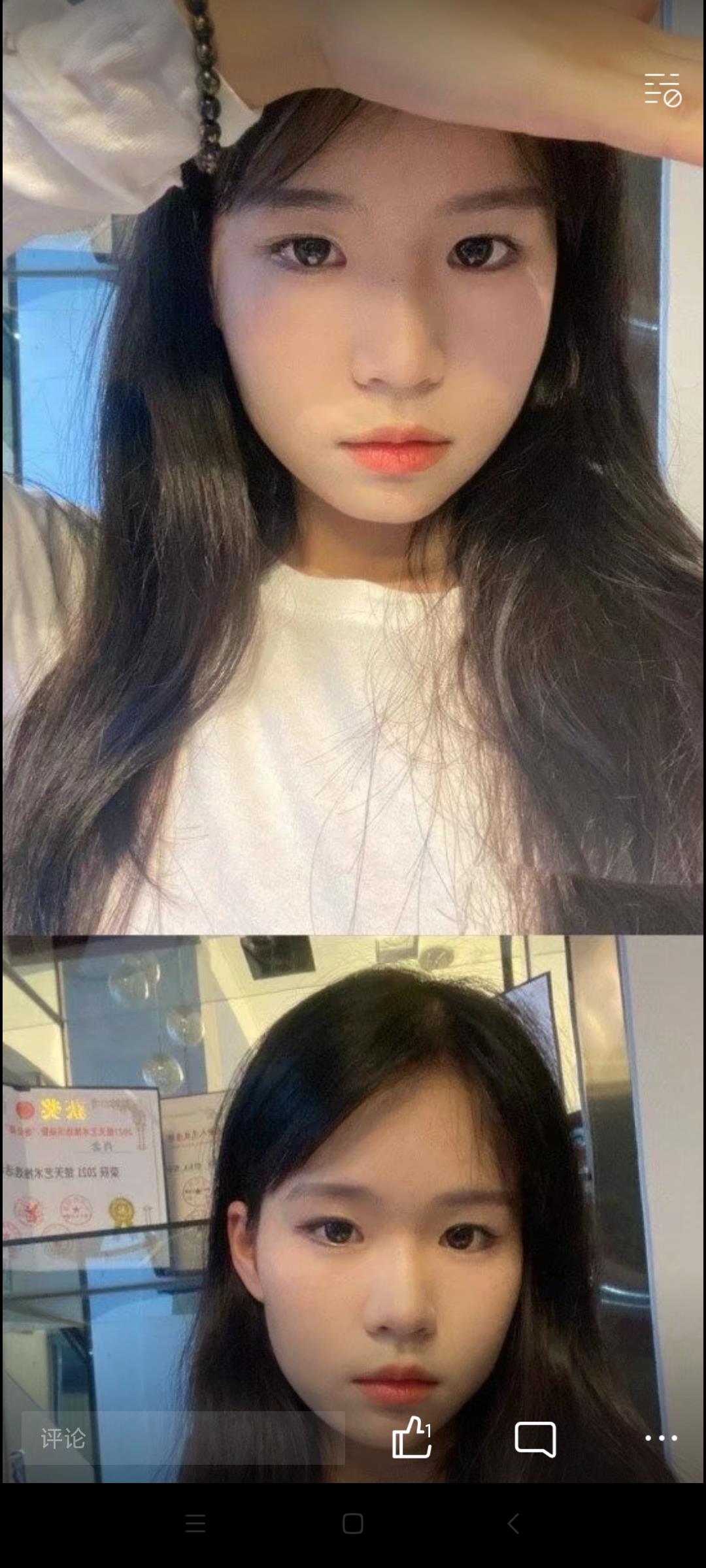Tap the danmaku filter icon at top

coord(662,90)
